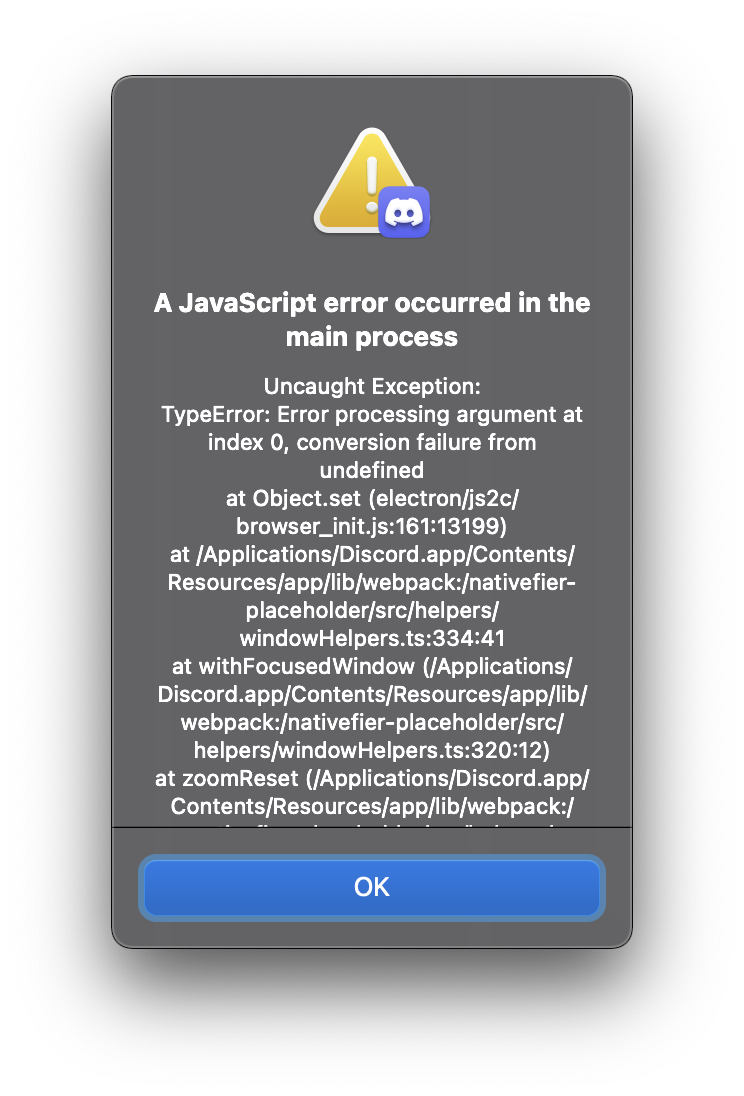Click the withFocusedWindow stack trace entry
Viewport: 744px width, 1096px height.
[x=372, y=666]
